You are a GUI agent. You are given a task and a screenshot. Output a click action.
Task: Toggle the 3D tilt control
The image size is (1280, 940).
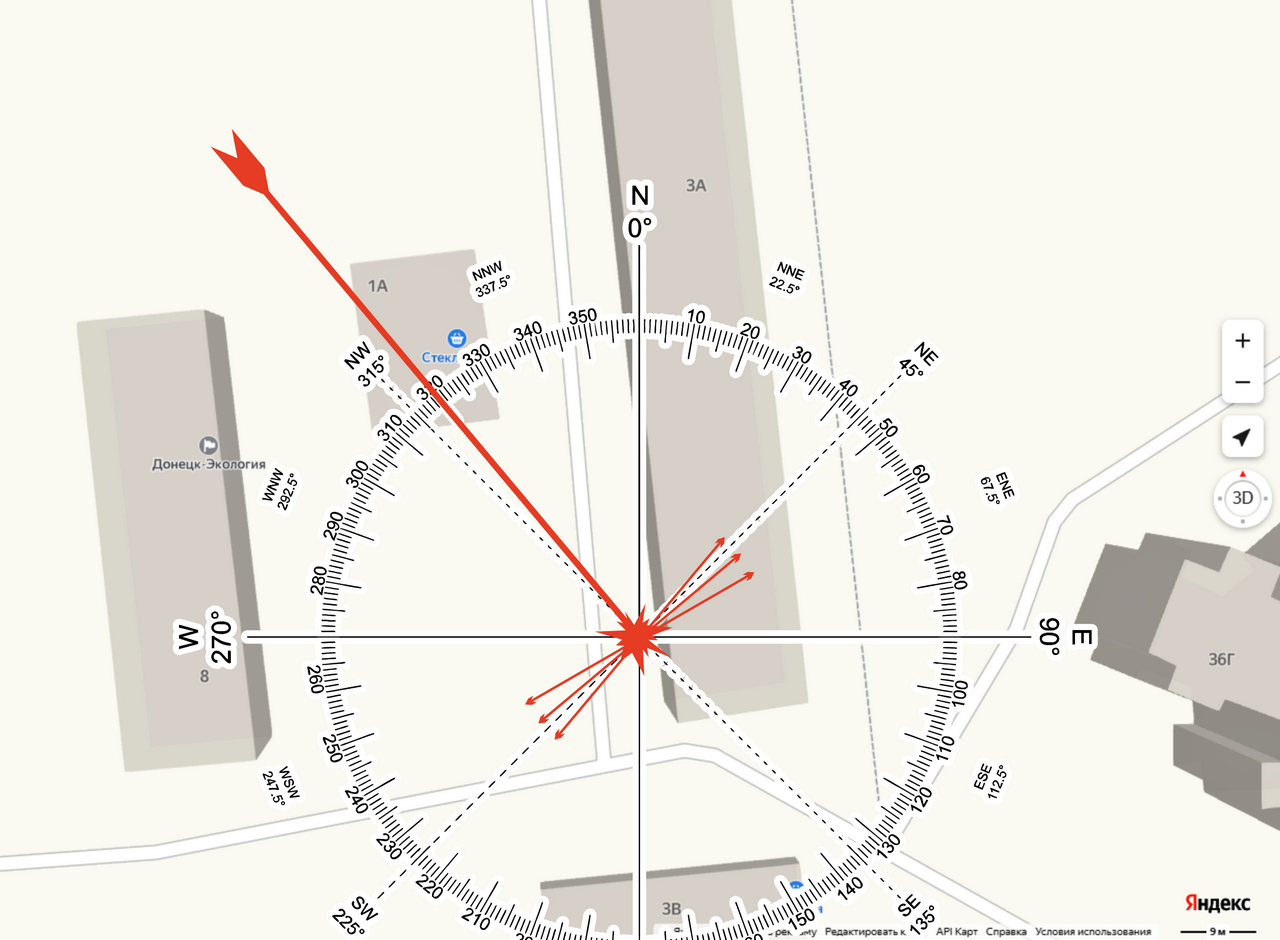[1242, 497]
